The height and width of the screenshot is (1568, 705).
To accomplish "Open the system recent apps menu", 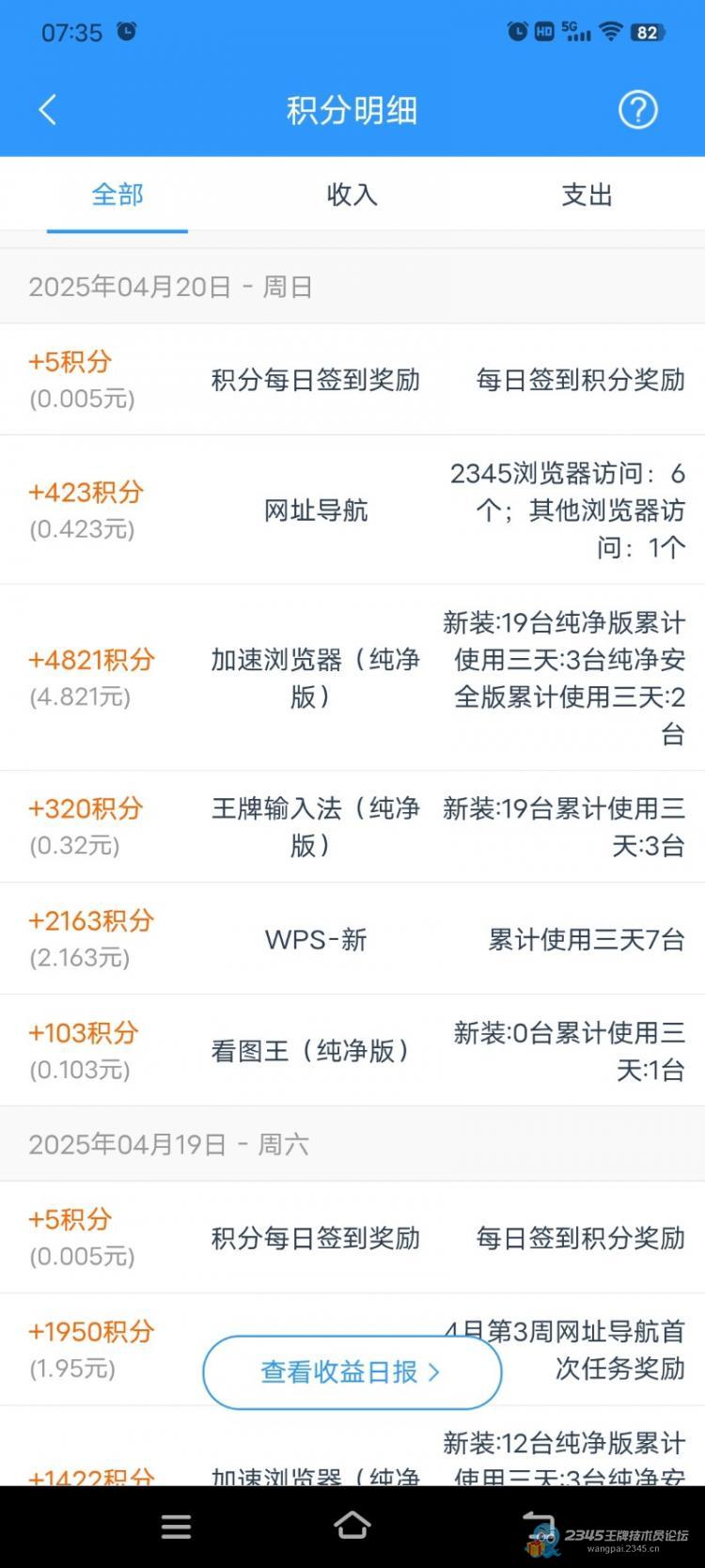I will pyautogui.click(x=176, y=1526).
